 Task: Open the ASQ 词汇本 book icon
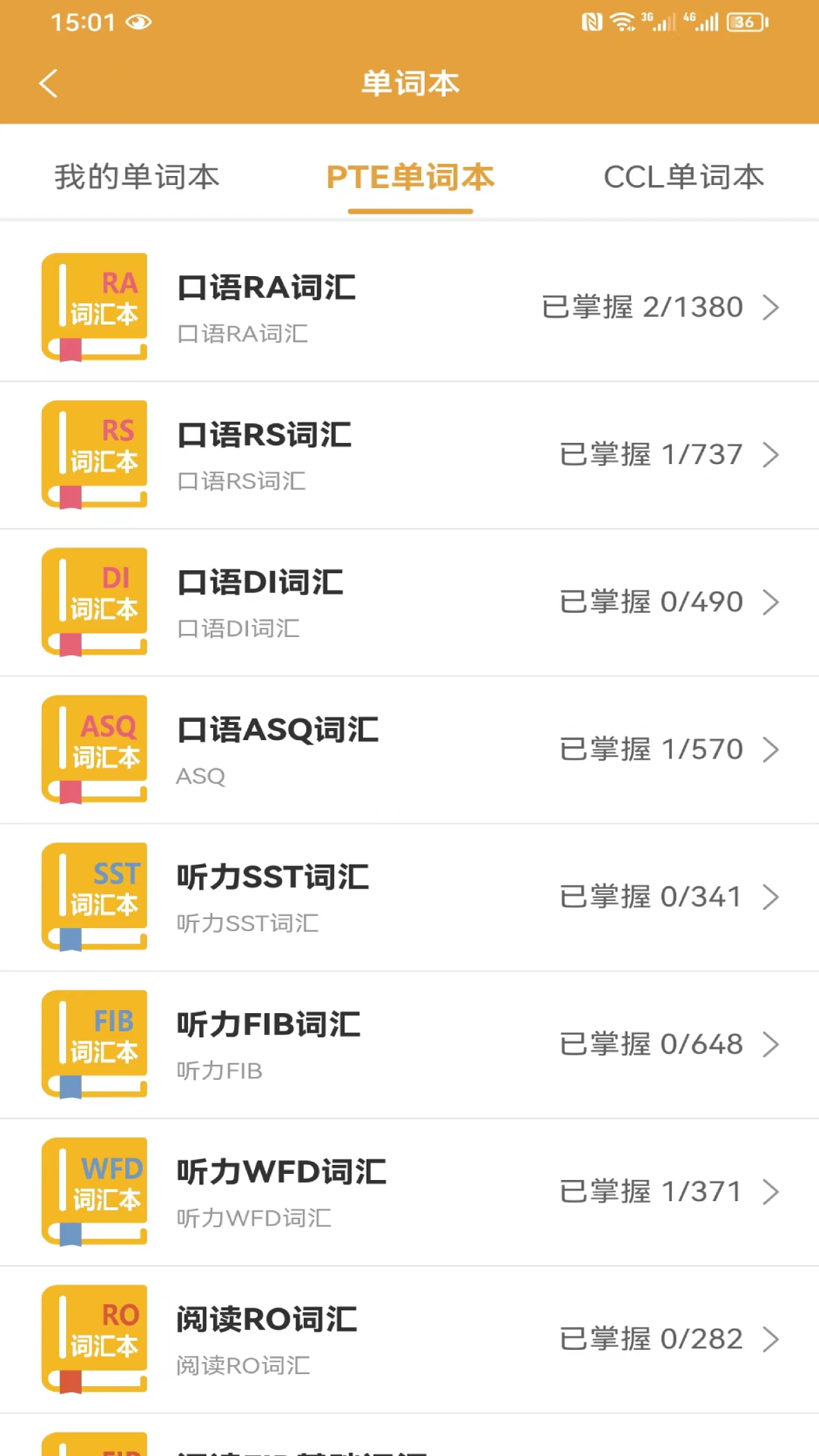94,748
